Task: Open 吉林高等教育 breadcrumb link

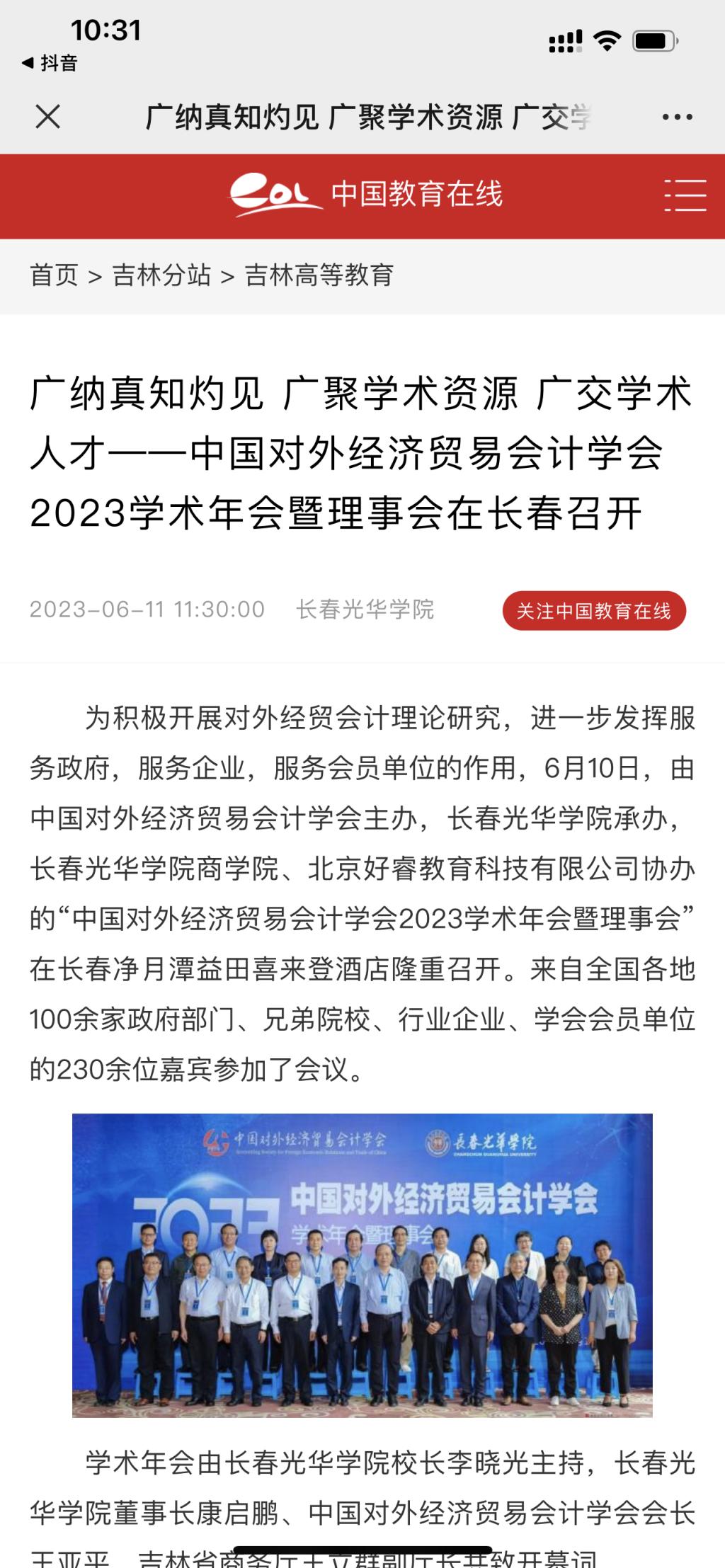Action: click(x=319, y=275)
